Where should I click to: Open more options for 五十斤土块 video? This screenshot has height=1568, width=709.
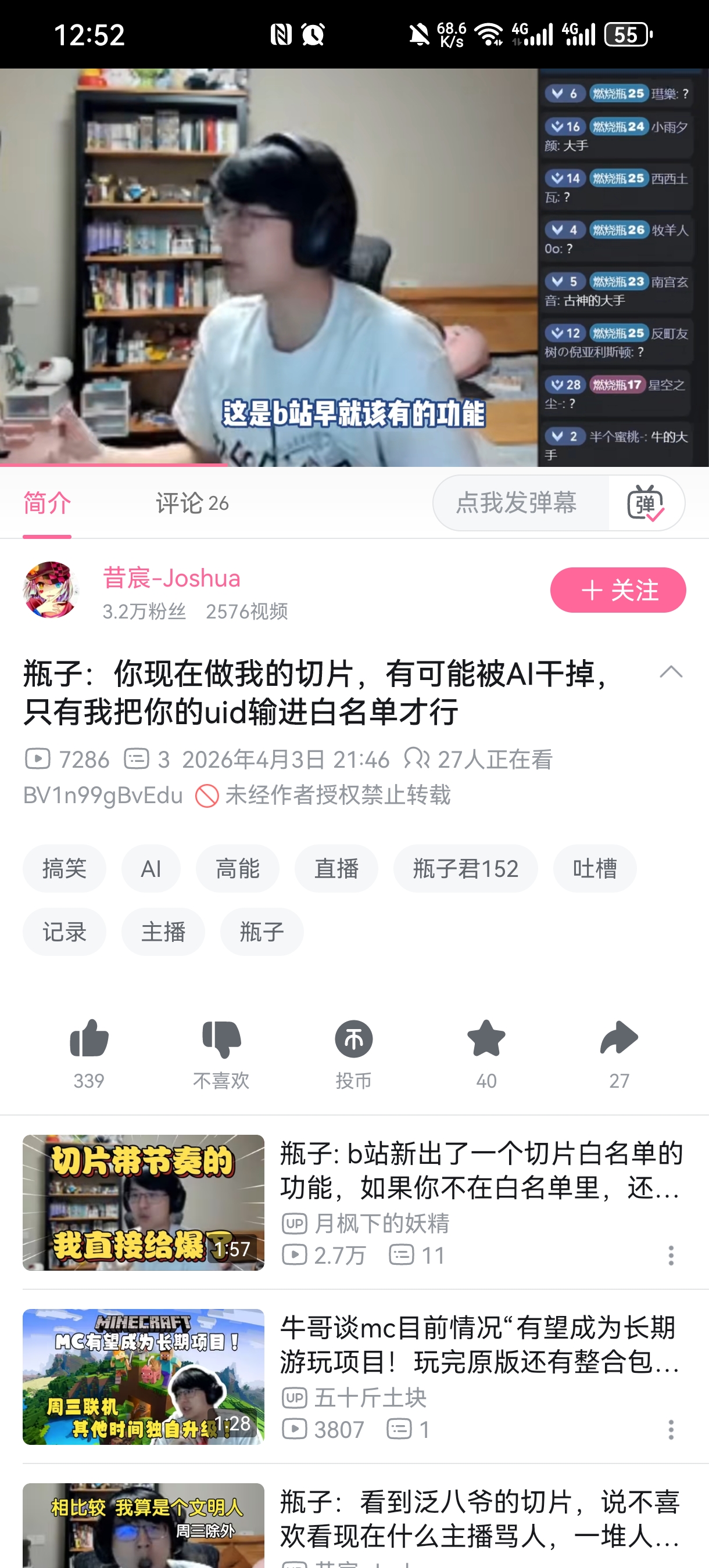pyautogui.click(x=671, y=1429)
